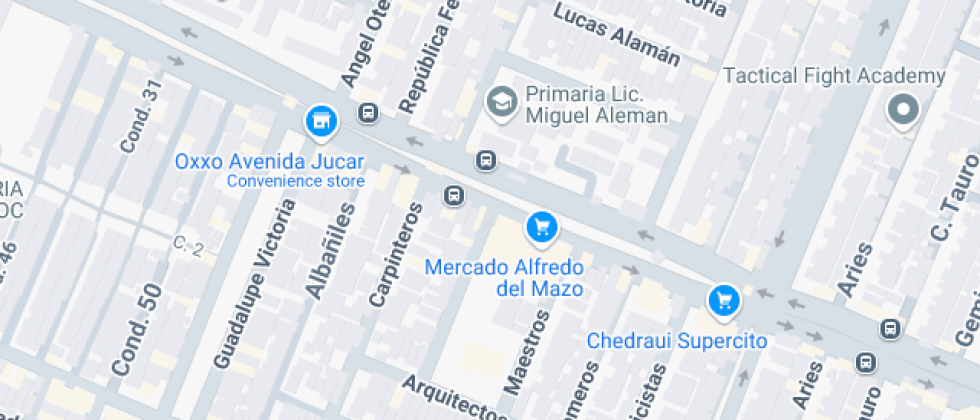Open the Oxxo Avenida Jucar store pin

pyautogui.click(x=320, y=122)
